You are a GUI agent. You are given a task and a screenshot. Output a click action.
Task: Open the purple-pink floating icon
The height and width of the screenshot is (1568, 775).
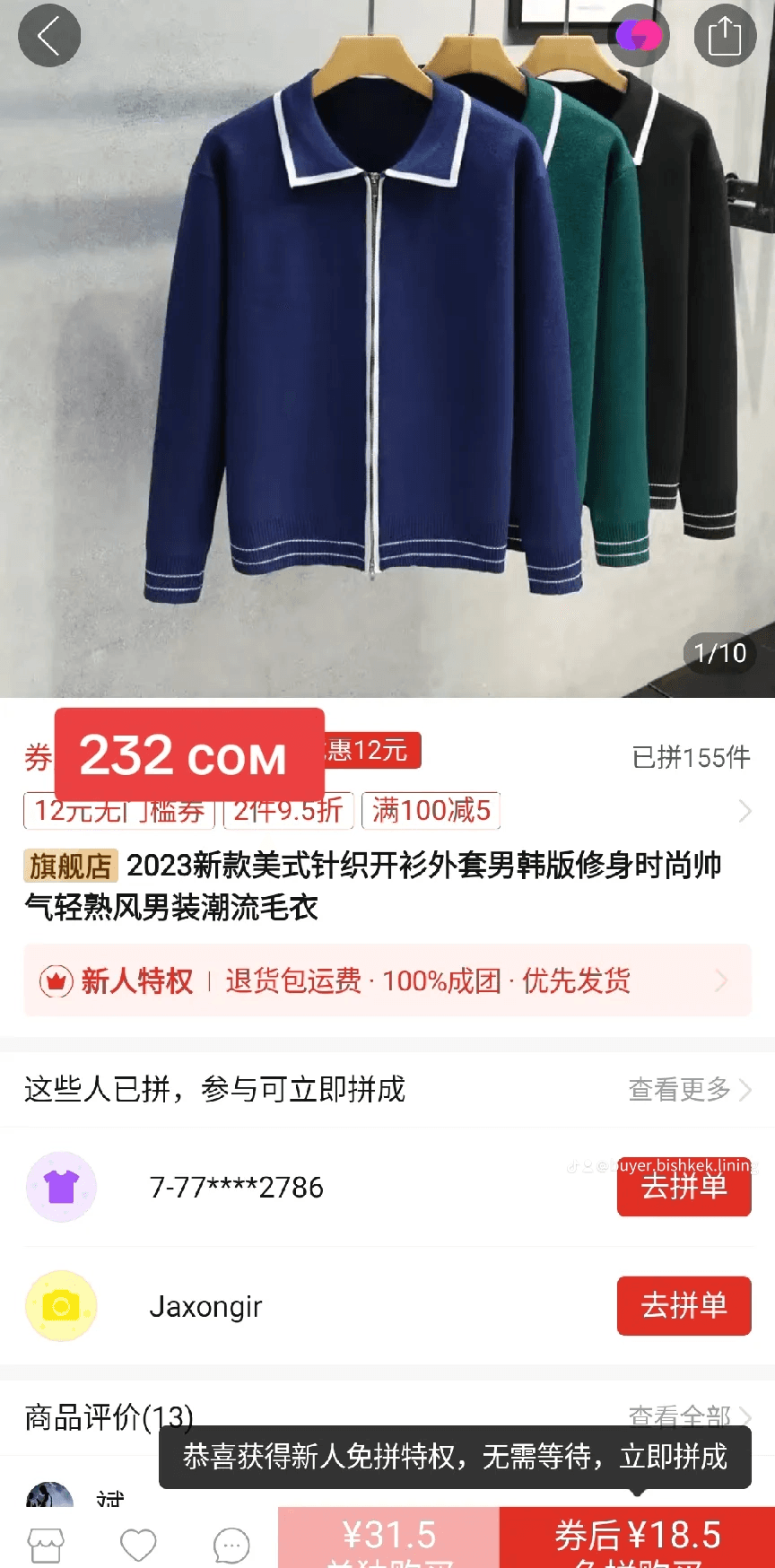coord(639,36)
